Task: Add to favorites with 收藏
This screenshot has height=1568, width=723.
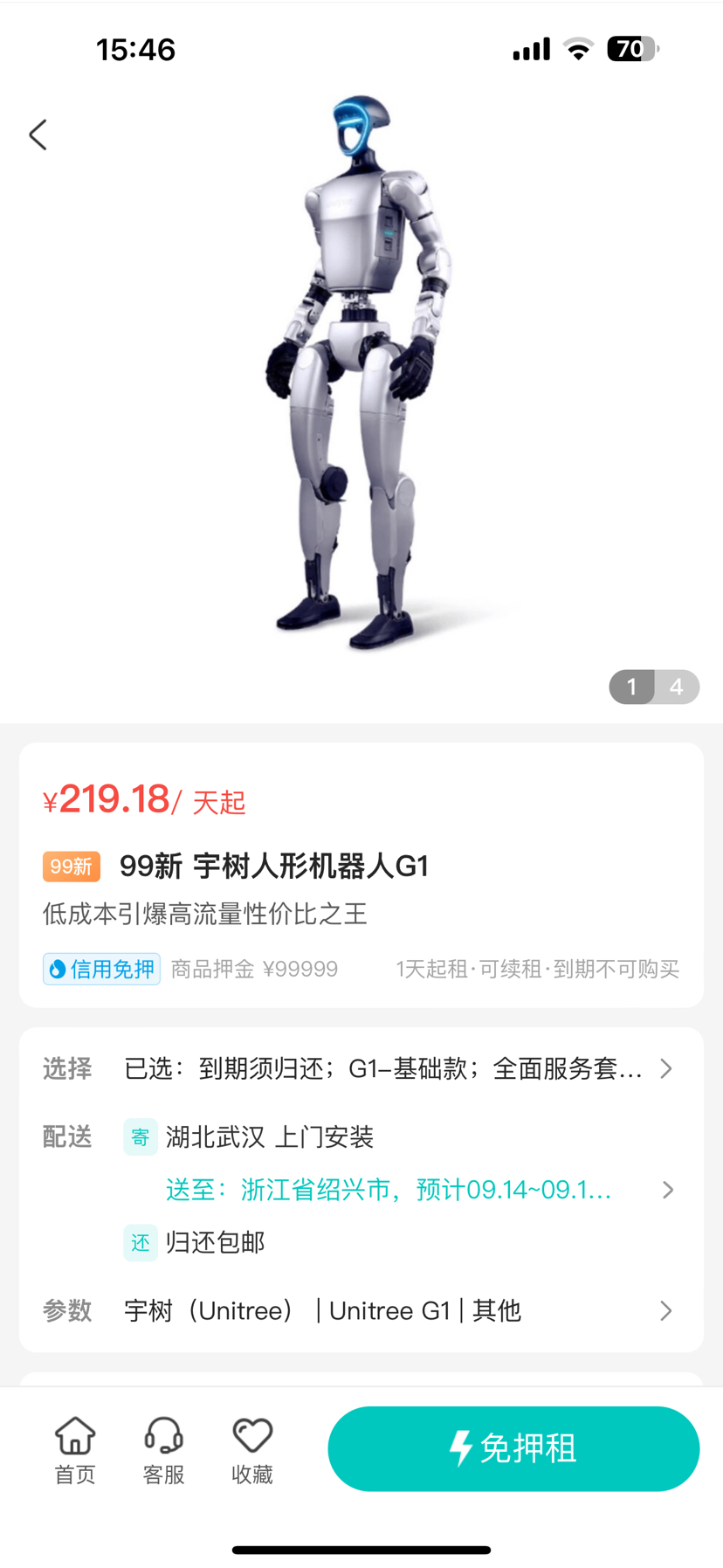Action: click(x=252, y=1450)
